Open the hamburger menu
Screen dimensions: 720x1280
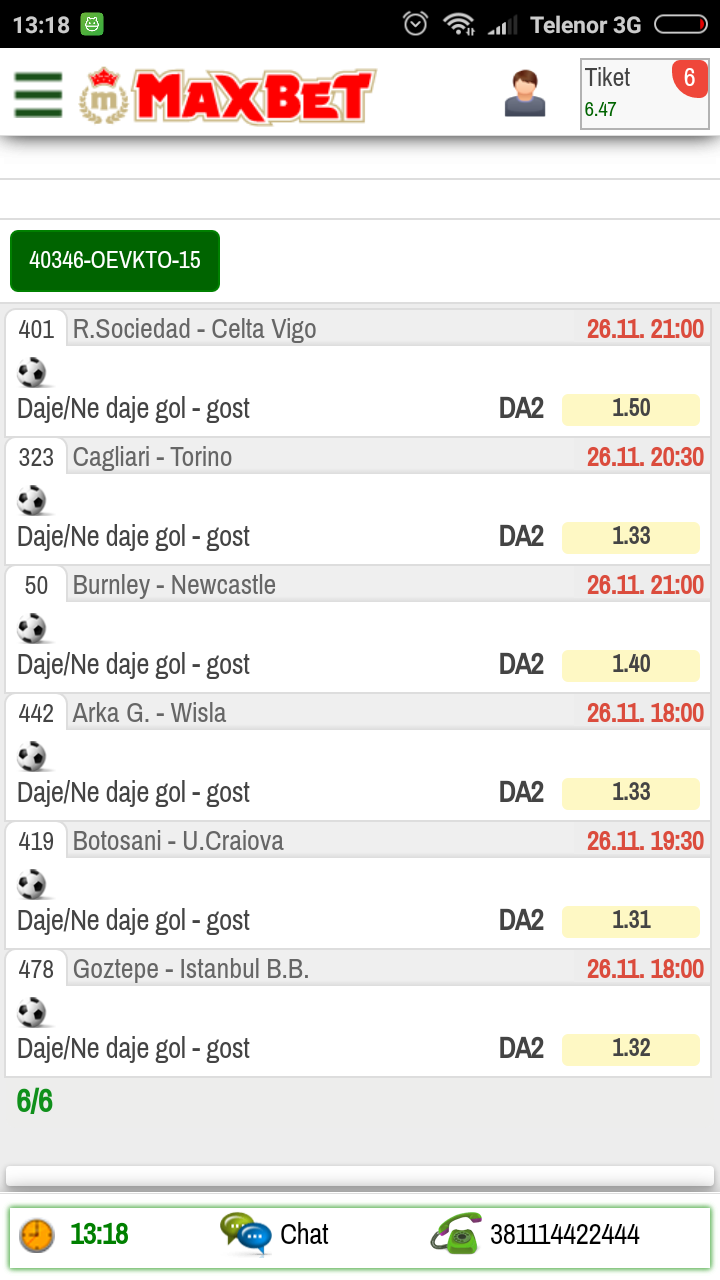38,95
